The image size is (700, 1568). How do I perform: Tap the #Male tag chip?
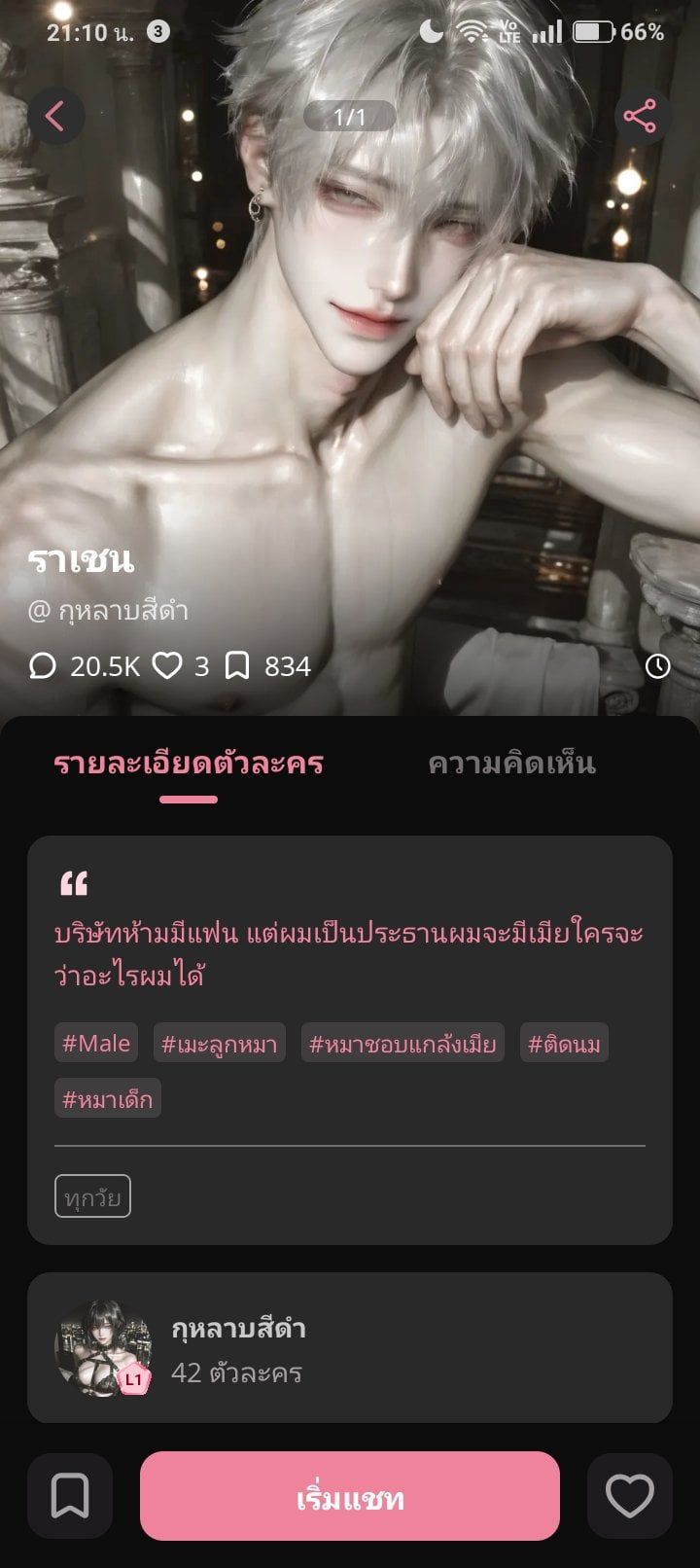click(96, 1043)
